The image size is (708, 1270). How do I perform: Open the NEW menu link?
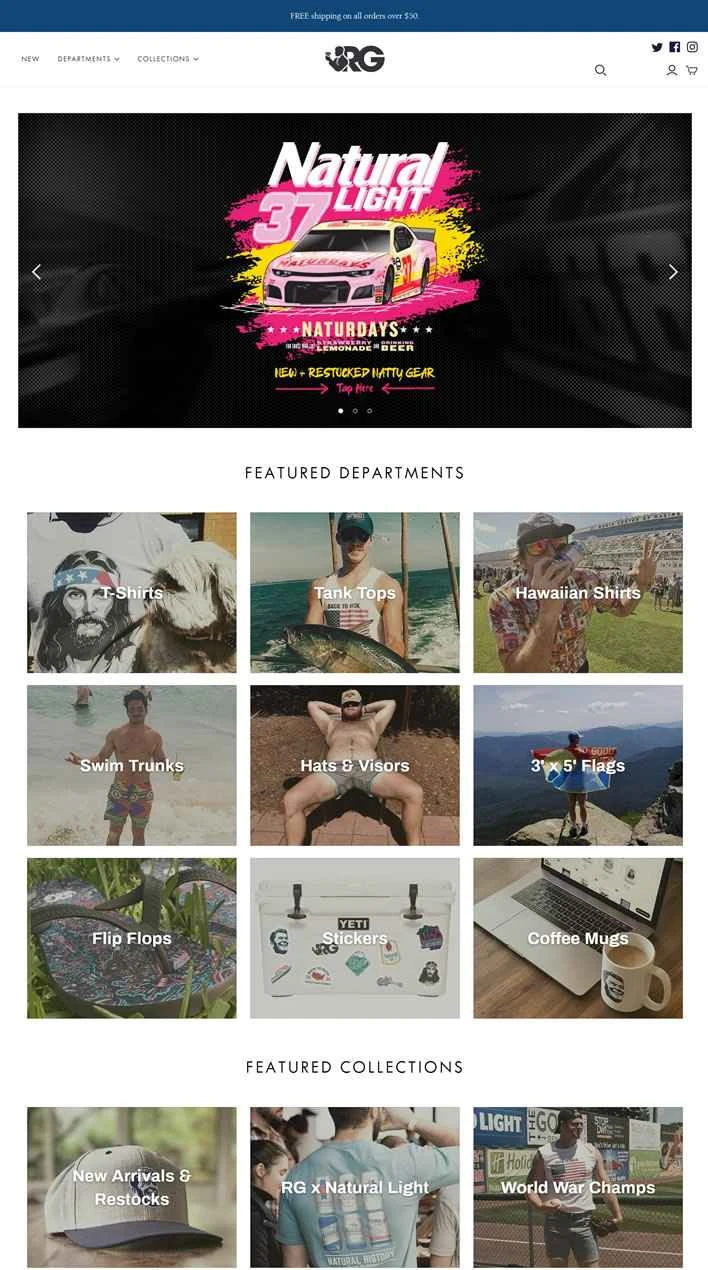[30, 59]
